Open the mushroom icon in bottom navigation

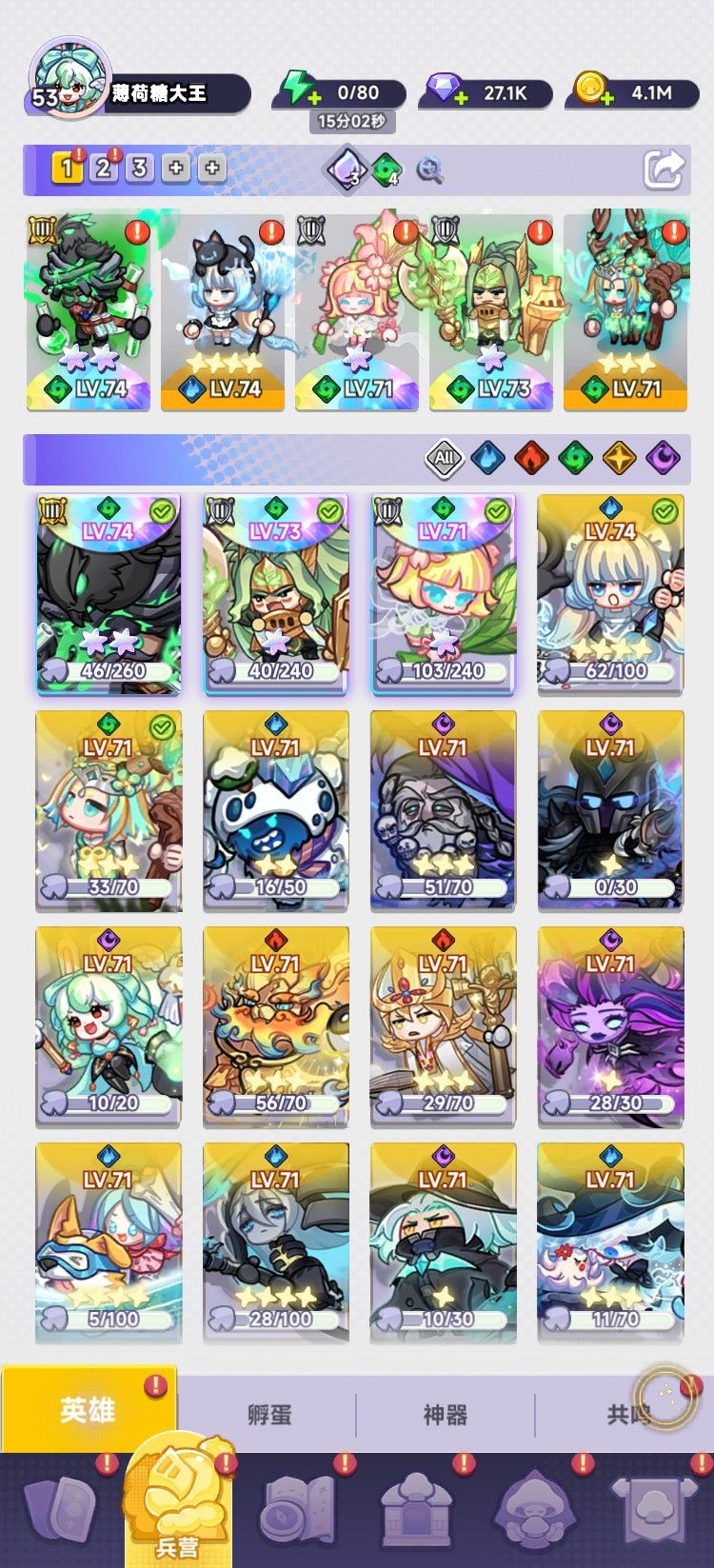pyautogui.click(x=536, y=1510)
